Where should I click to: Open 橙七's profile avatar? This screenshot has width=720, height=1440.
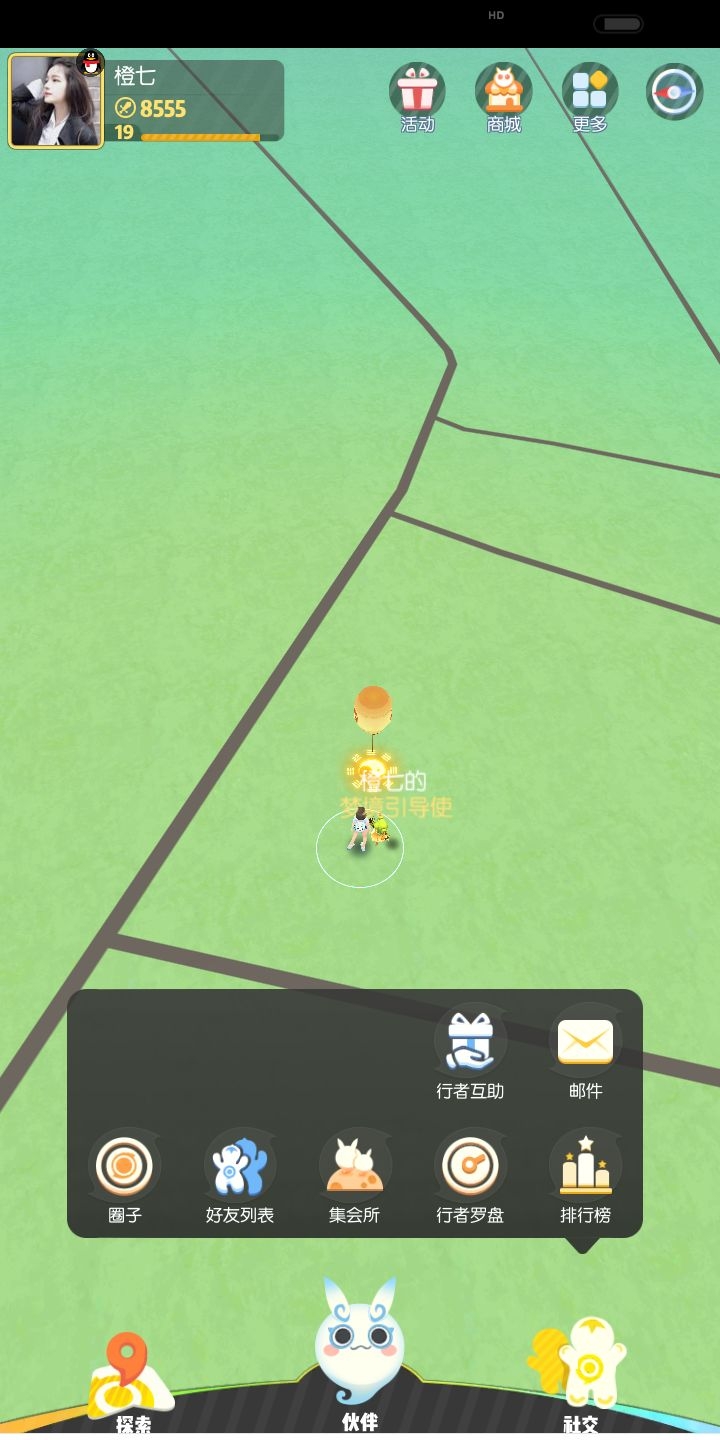point(56,101)
